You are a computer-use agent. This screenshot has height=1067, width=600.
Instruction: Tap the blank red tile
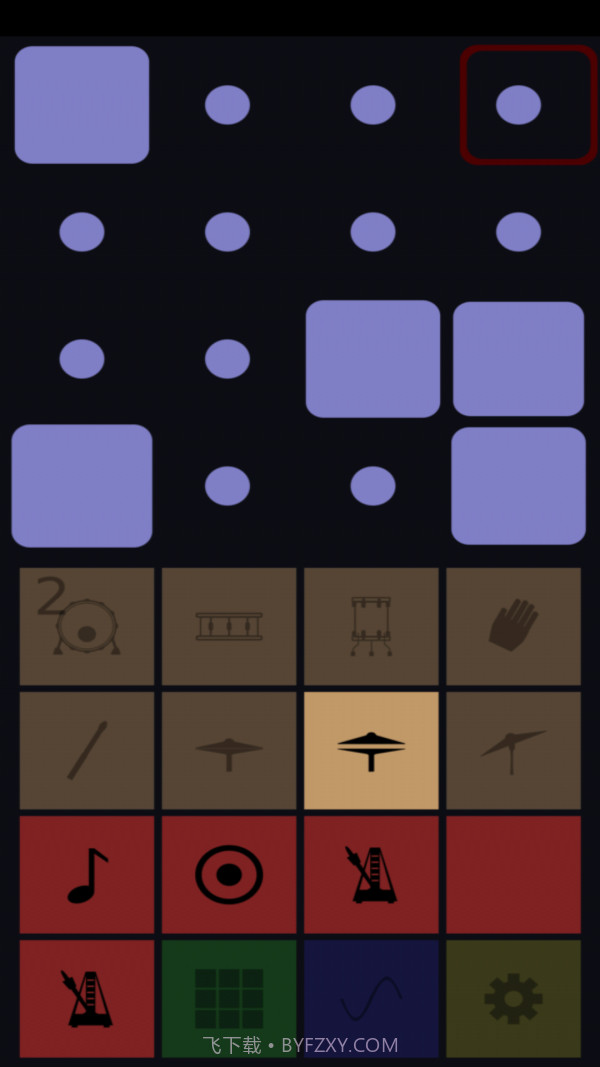tap(513, 874)
